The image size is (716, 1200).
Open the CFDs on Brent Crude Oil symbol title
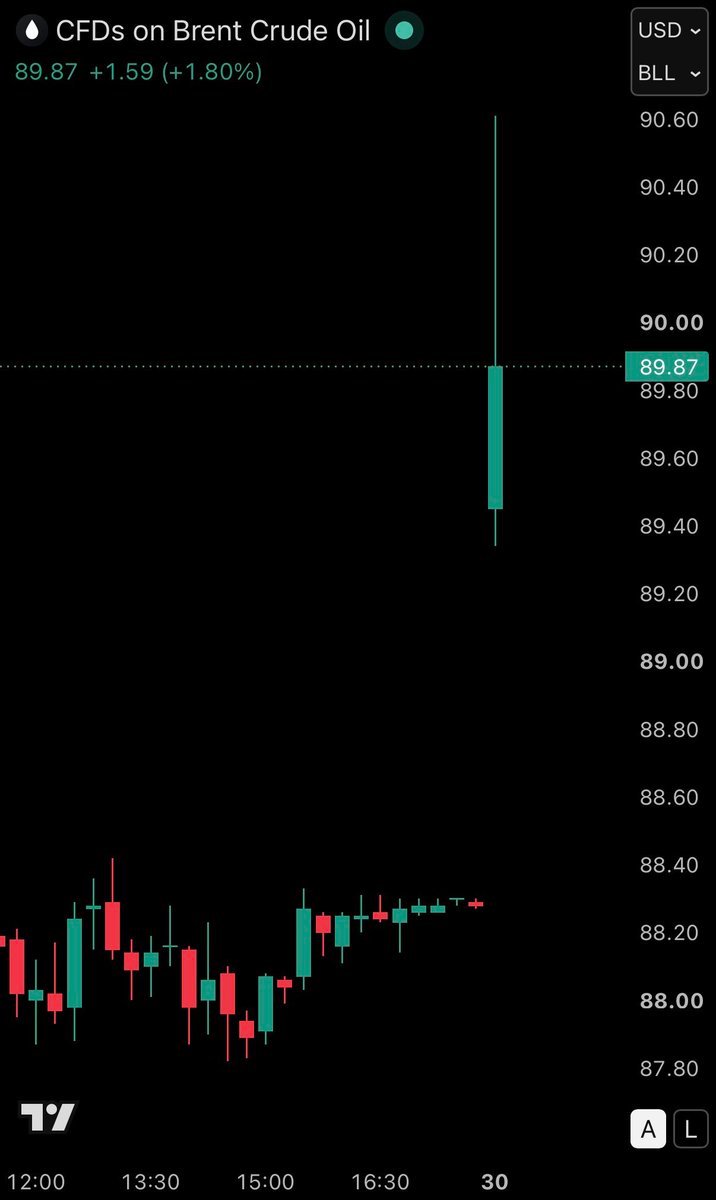pyautogui.click(x=213, y=31)
